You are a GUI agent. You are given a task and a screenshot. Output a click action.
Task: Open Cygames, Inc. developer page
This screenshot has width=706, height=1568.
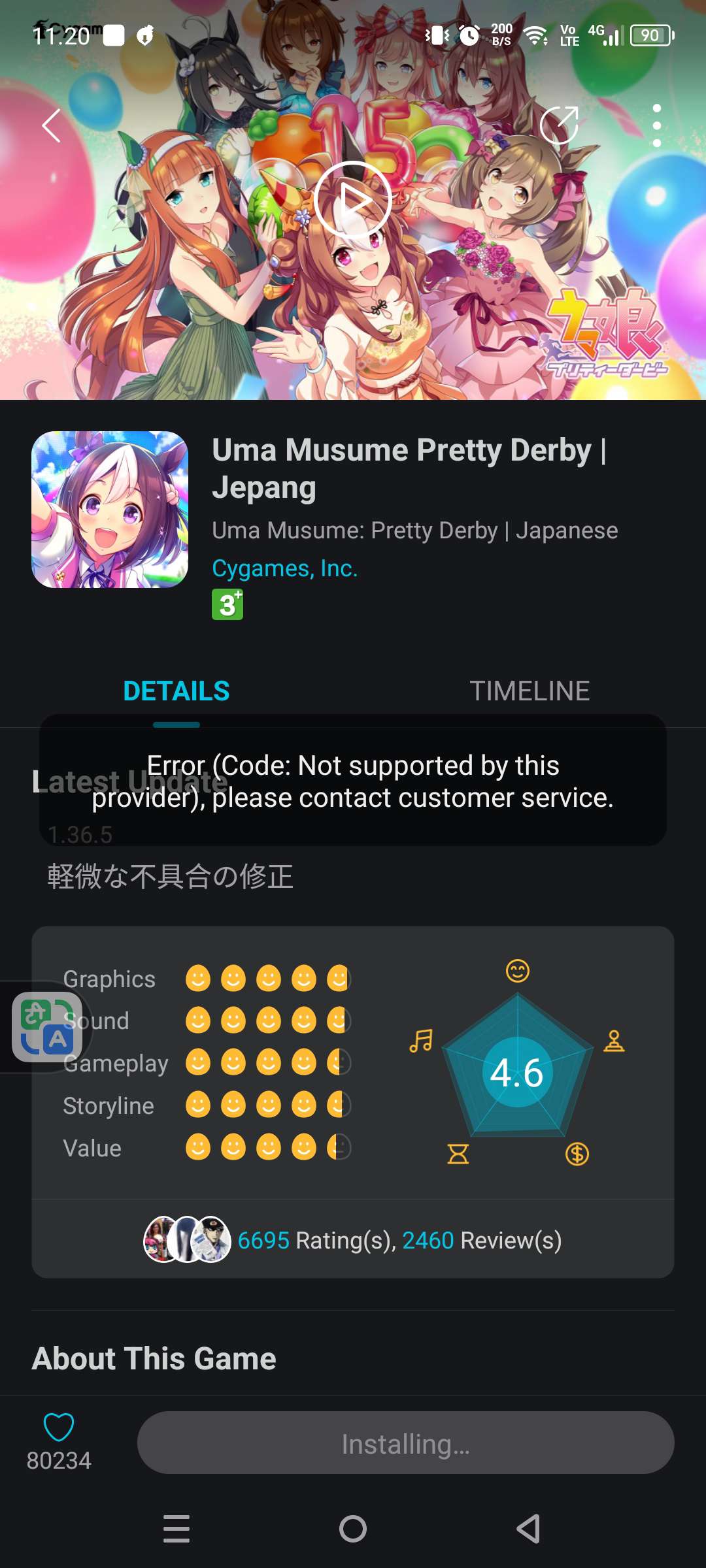point(284,568)
